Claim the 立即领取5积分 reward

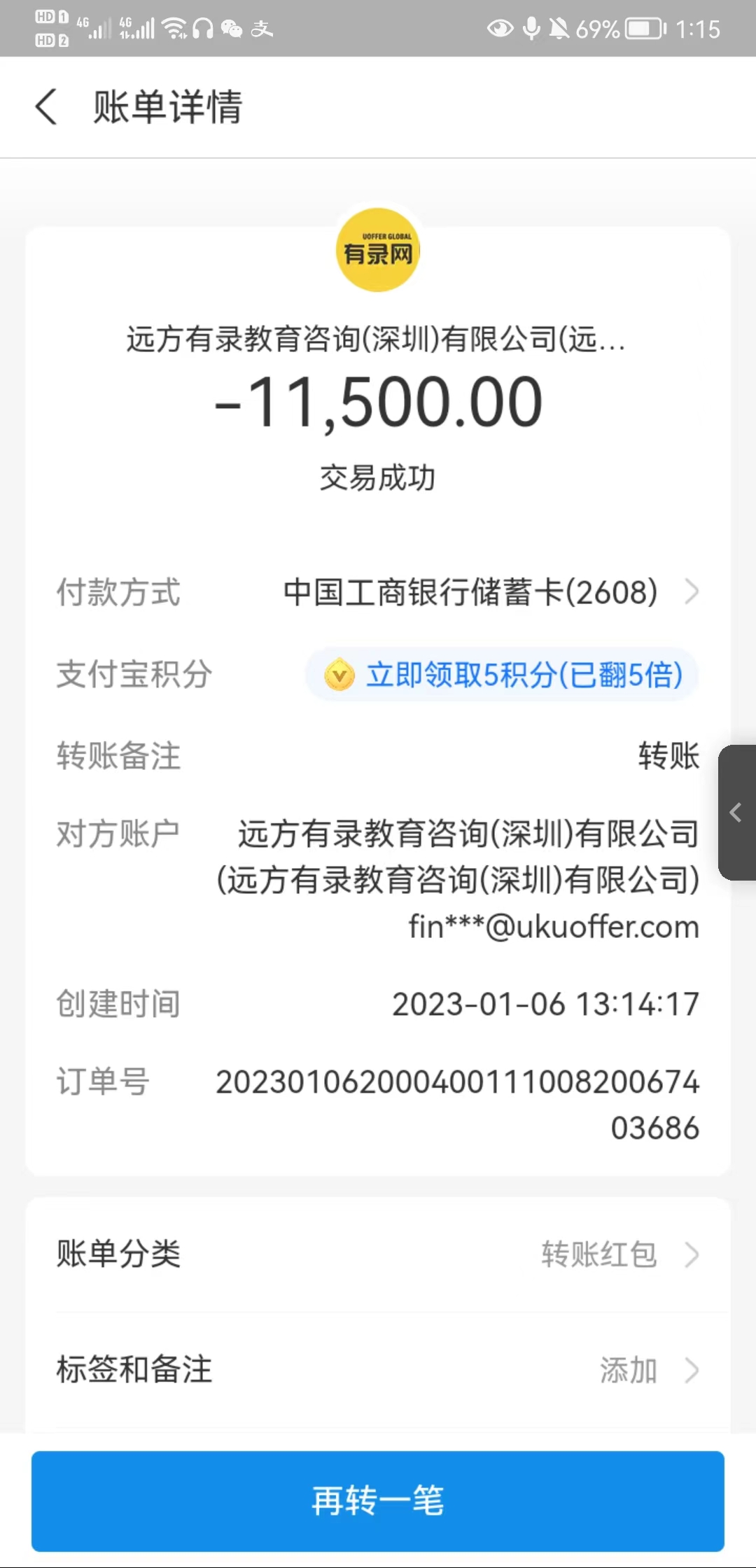coord(503,675)
